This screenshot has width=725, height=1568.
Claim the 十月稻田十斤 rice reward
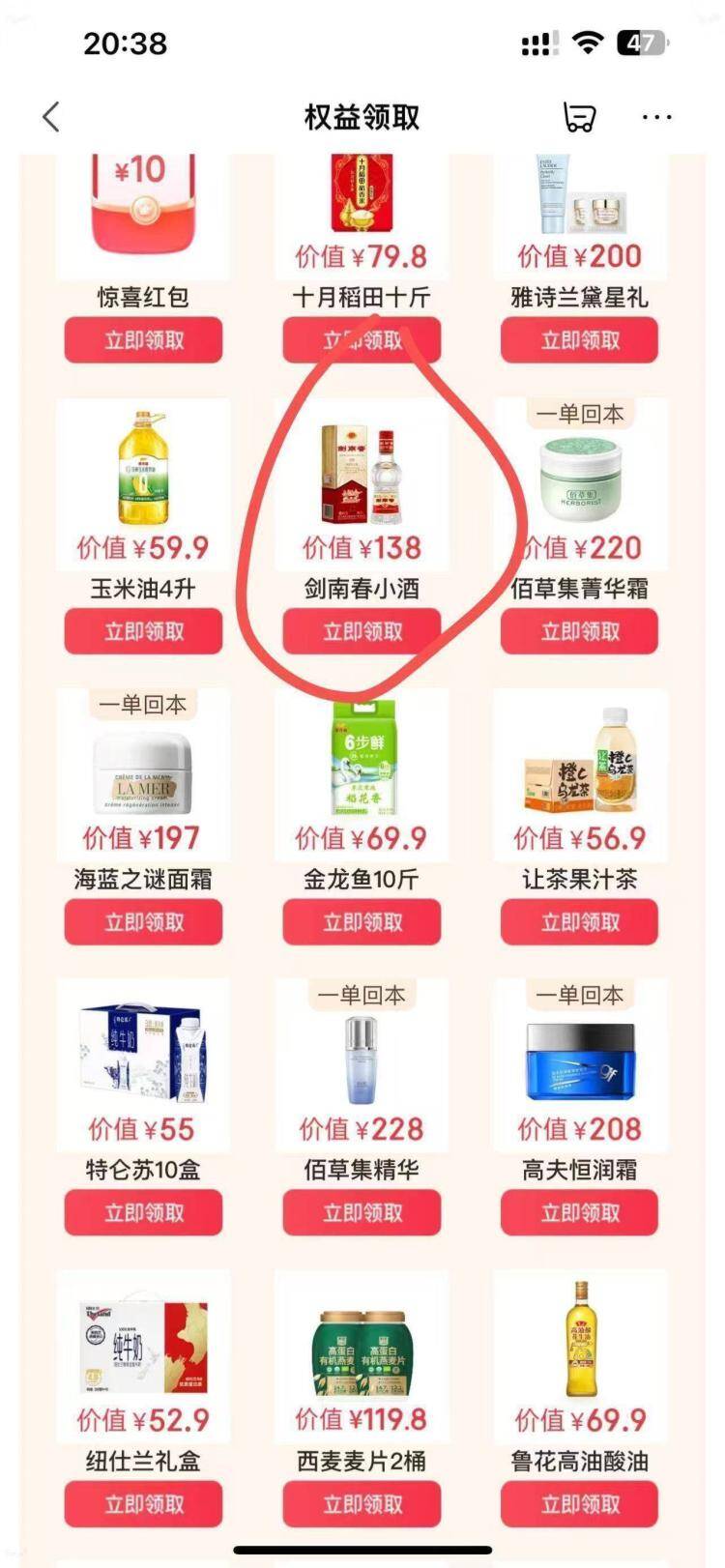[361, 339]
